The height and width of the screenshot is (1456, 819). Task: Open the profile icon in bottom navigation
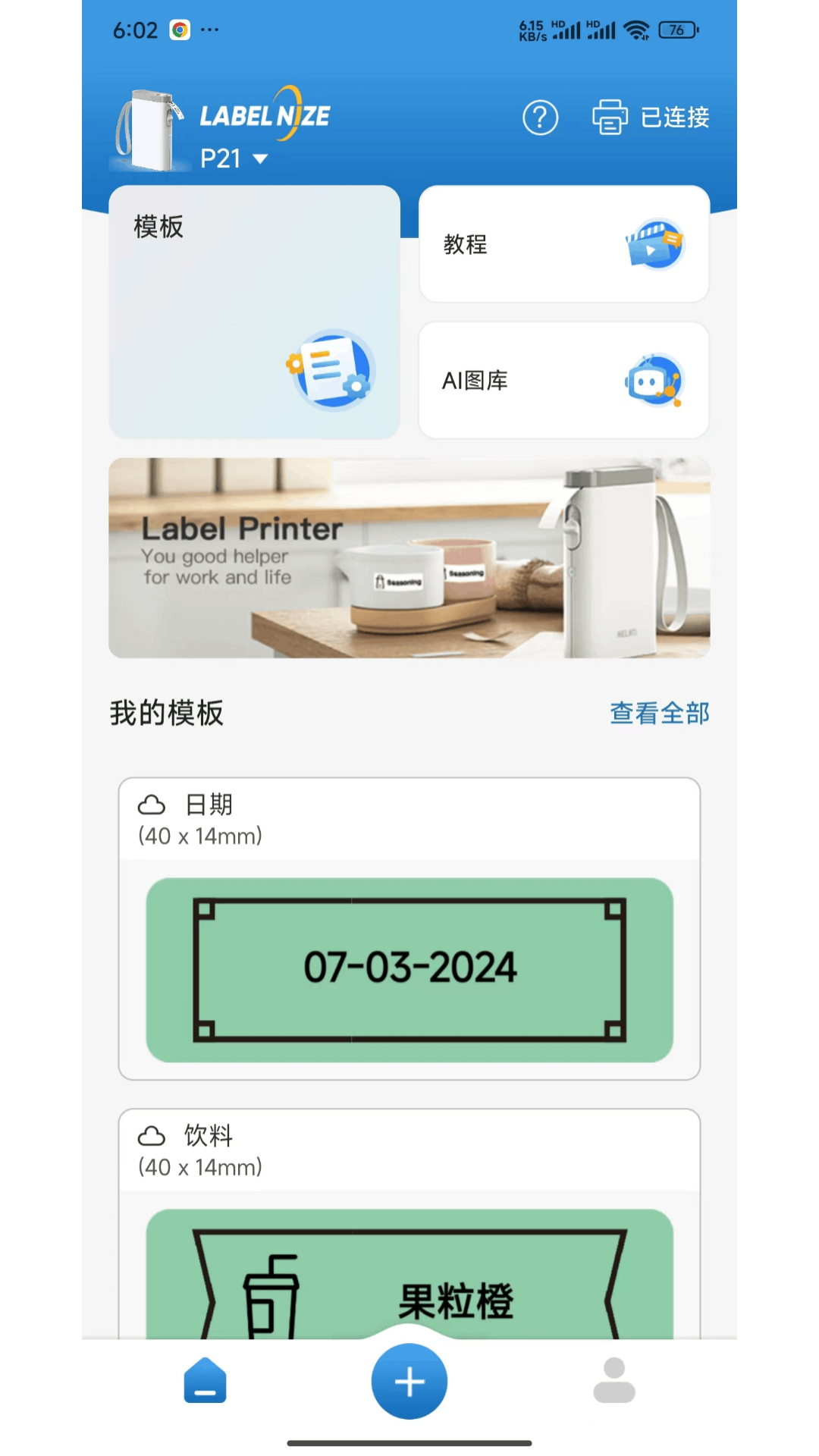pyautogui.click(x=613, y=1380)
